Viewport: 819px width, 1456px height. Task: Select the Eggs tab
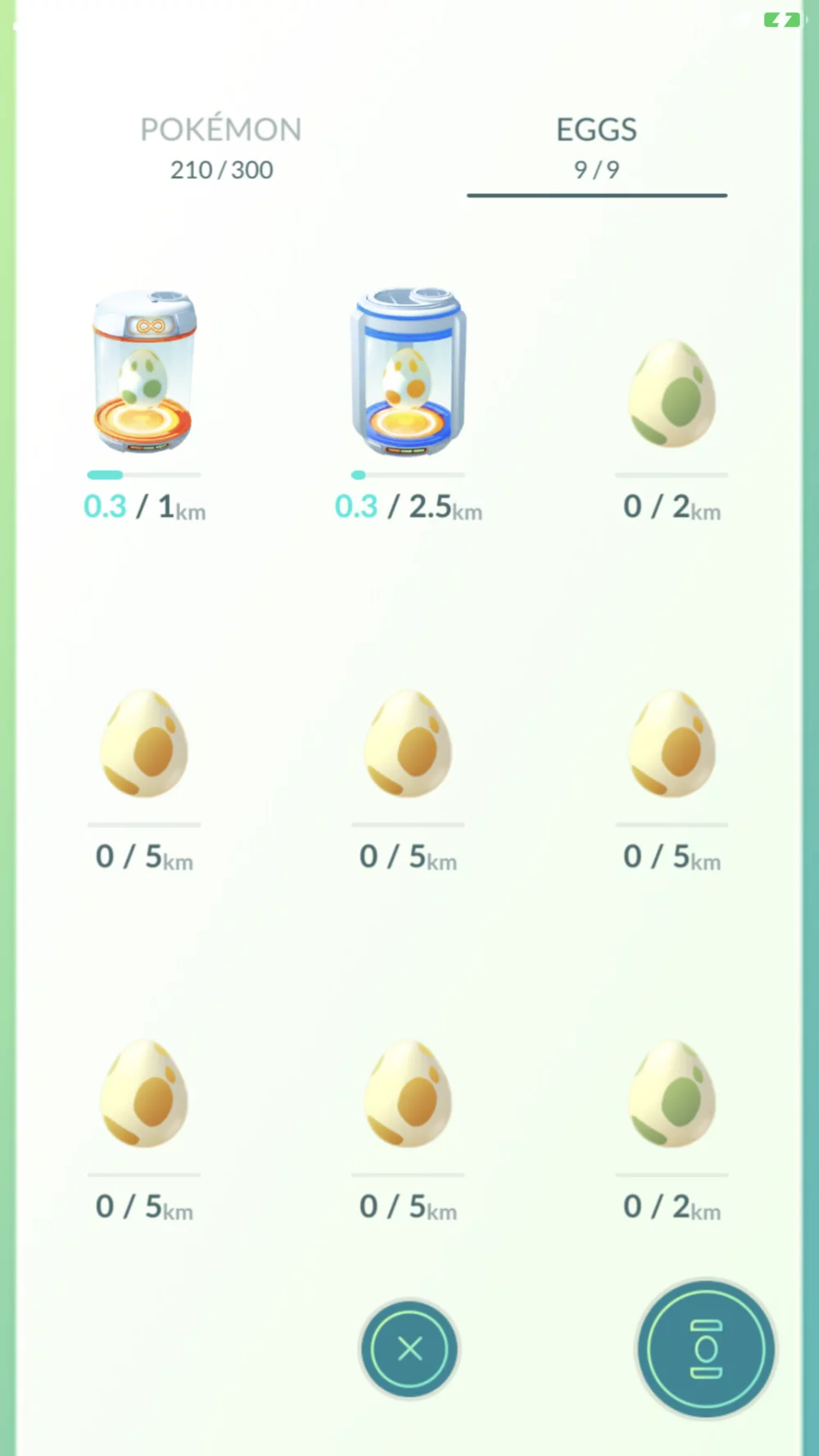pos(596,147)
